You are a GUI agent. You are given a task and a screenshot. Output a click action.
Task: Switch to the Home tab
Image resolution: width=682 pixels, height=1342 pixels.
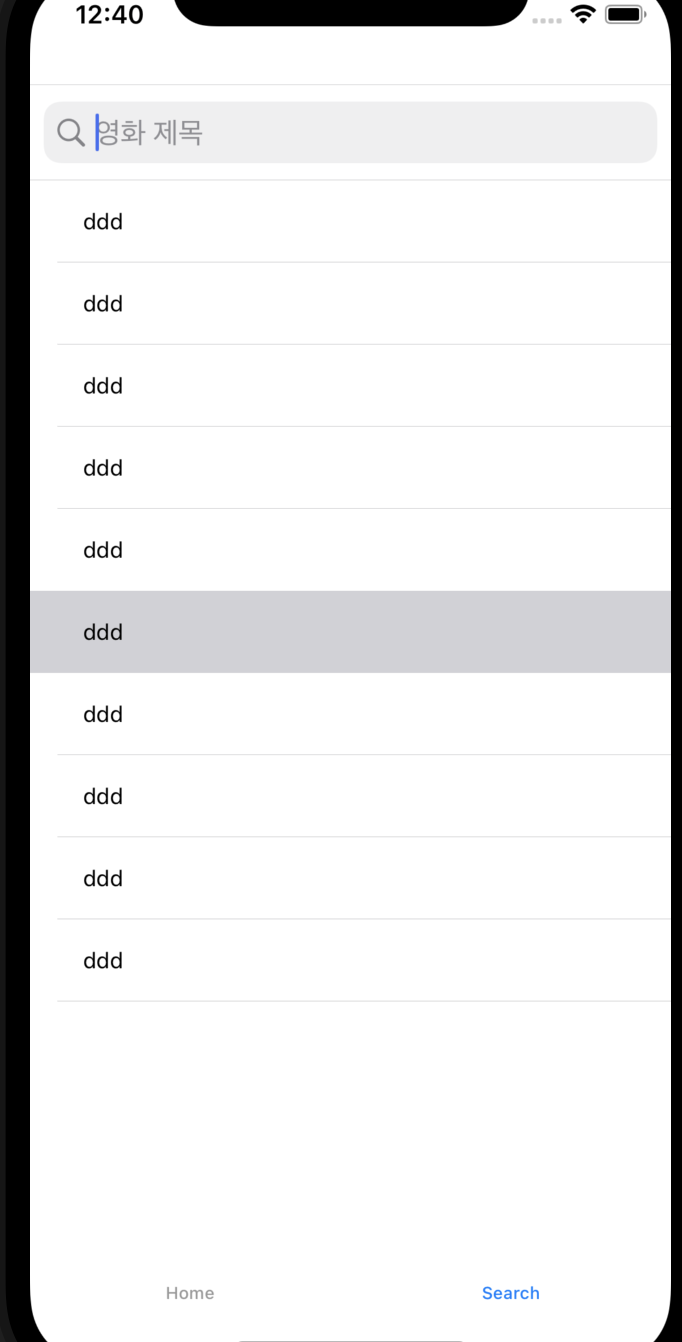pos(190,1293)
